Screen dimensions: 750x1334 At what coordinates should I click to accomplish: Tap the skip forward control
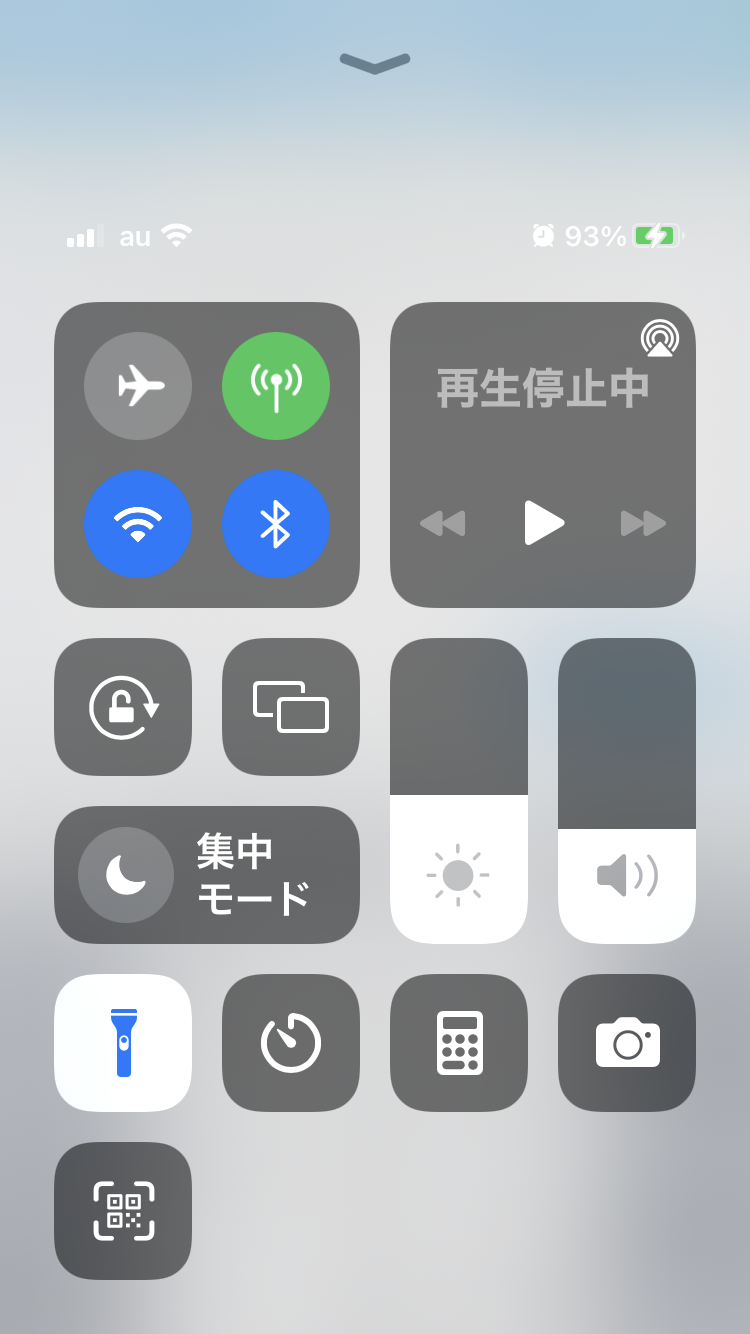(643, 523)
